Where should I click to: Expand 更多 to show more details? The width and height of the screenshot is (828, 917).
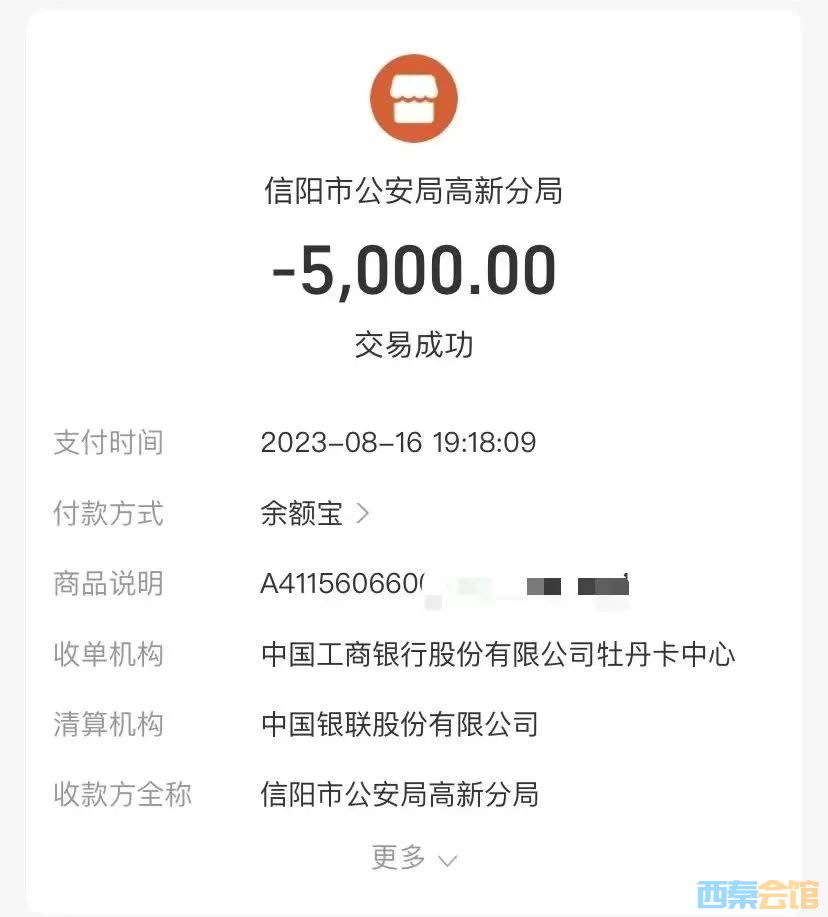pos(414,858)
